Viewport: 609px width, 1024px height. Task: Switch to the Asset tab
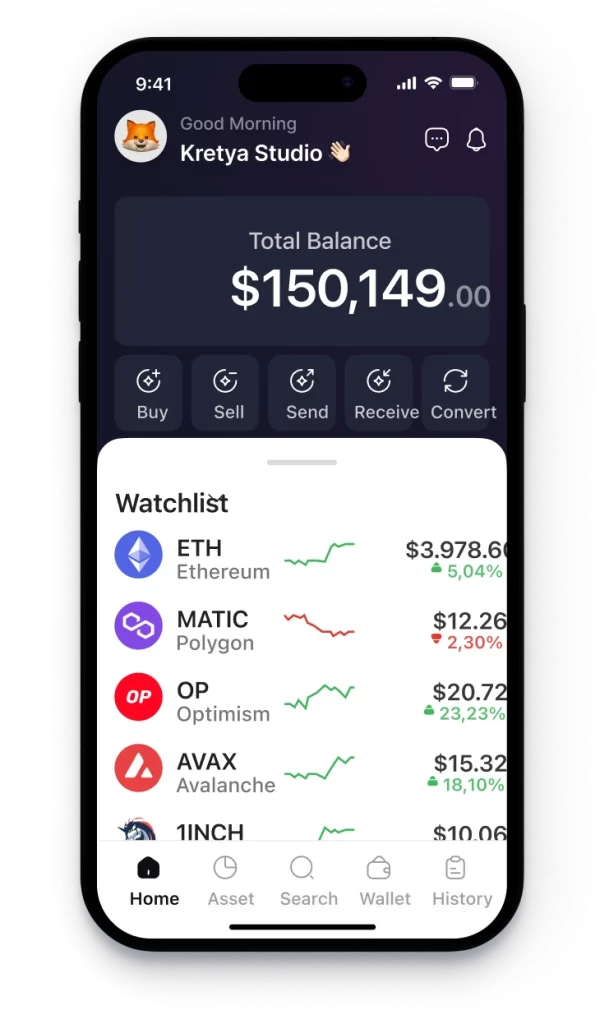pos(230,882)
